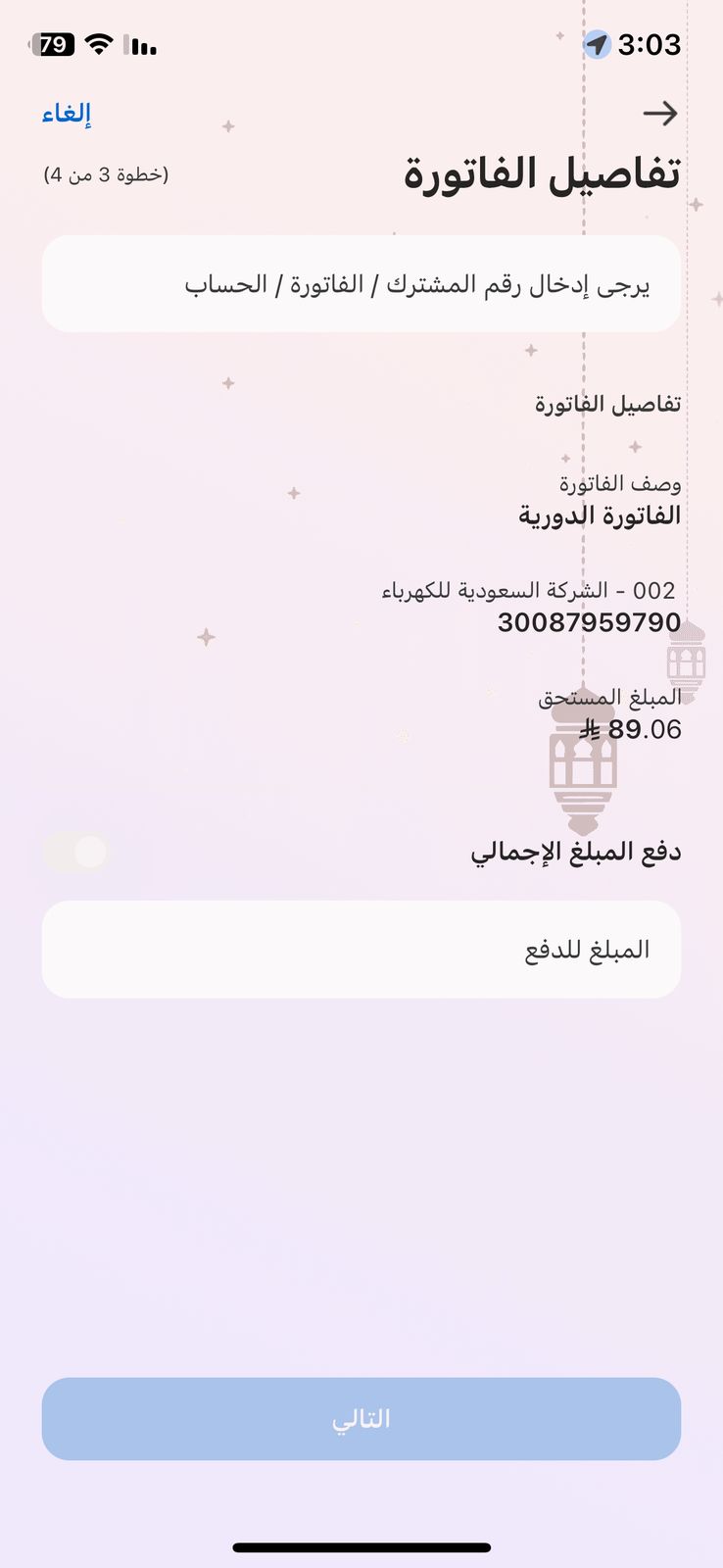Cancel with the إلغاء link
Screen dimensions: 723x1568
[x=67, y=114]
